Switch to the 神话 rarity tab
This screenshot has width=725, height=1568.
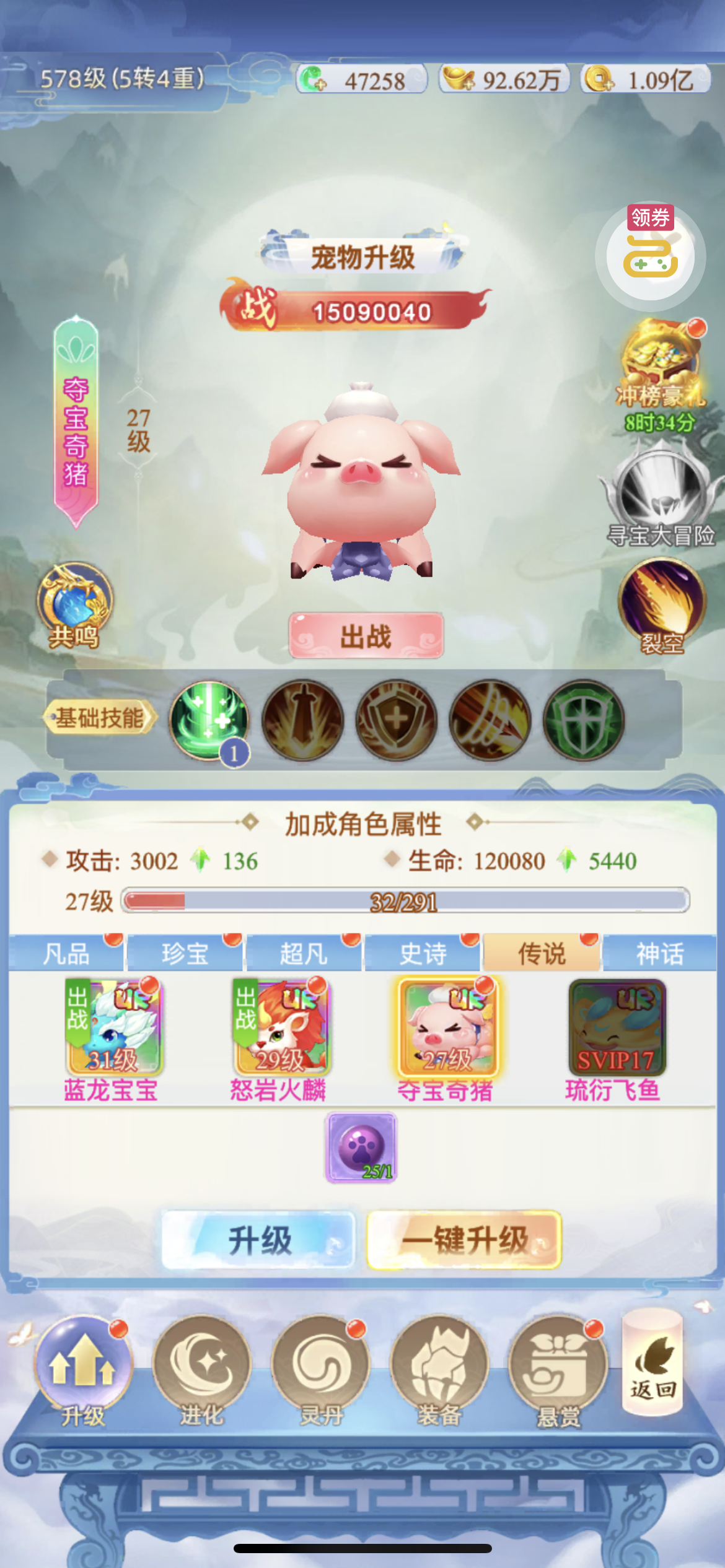click(660, 954)
